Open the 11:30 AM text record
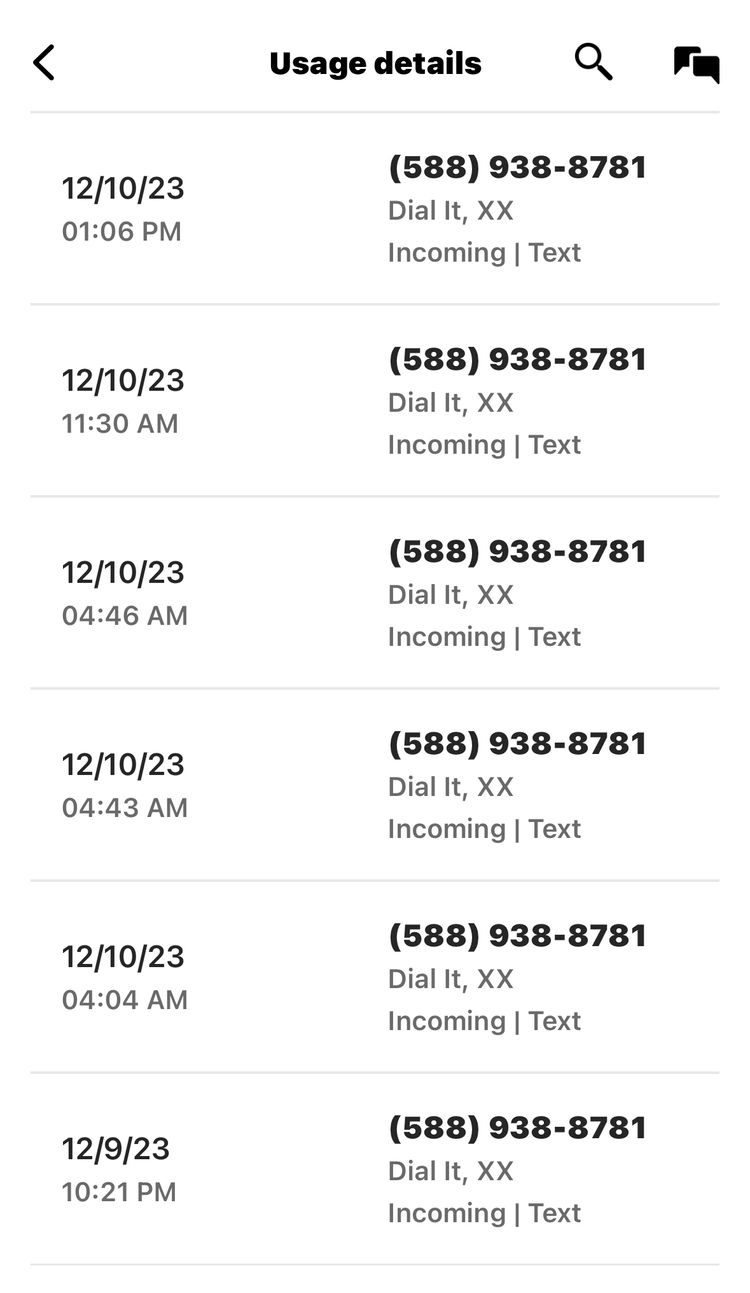750x1293 pixels. [x=375, y=400]
